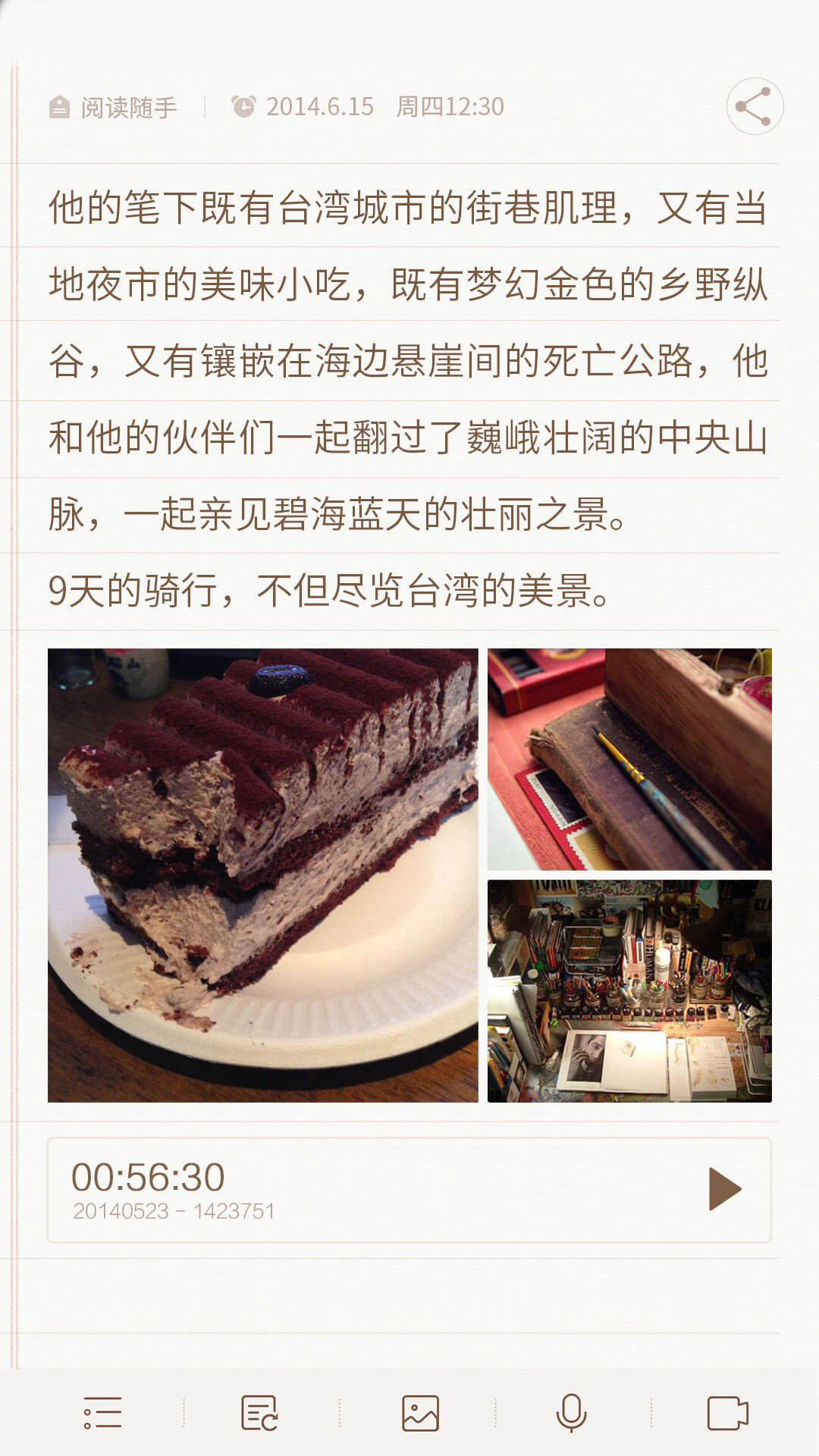Open the text format tool
819x1456 pixels.
(259, 1413)
